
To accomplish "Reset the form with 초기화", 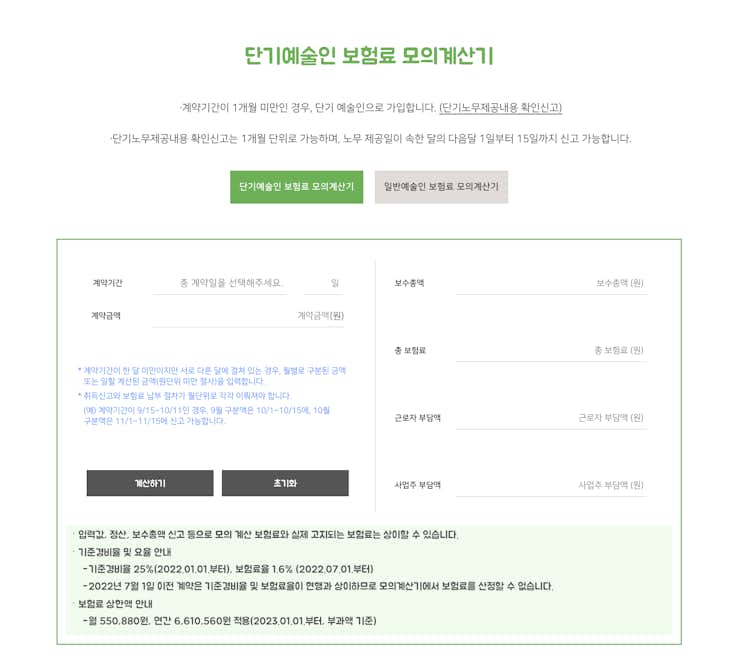I will [x=285, y=483].
